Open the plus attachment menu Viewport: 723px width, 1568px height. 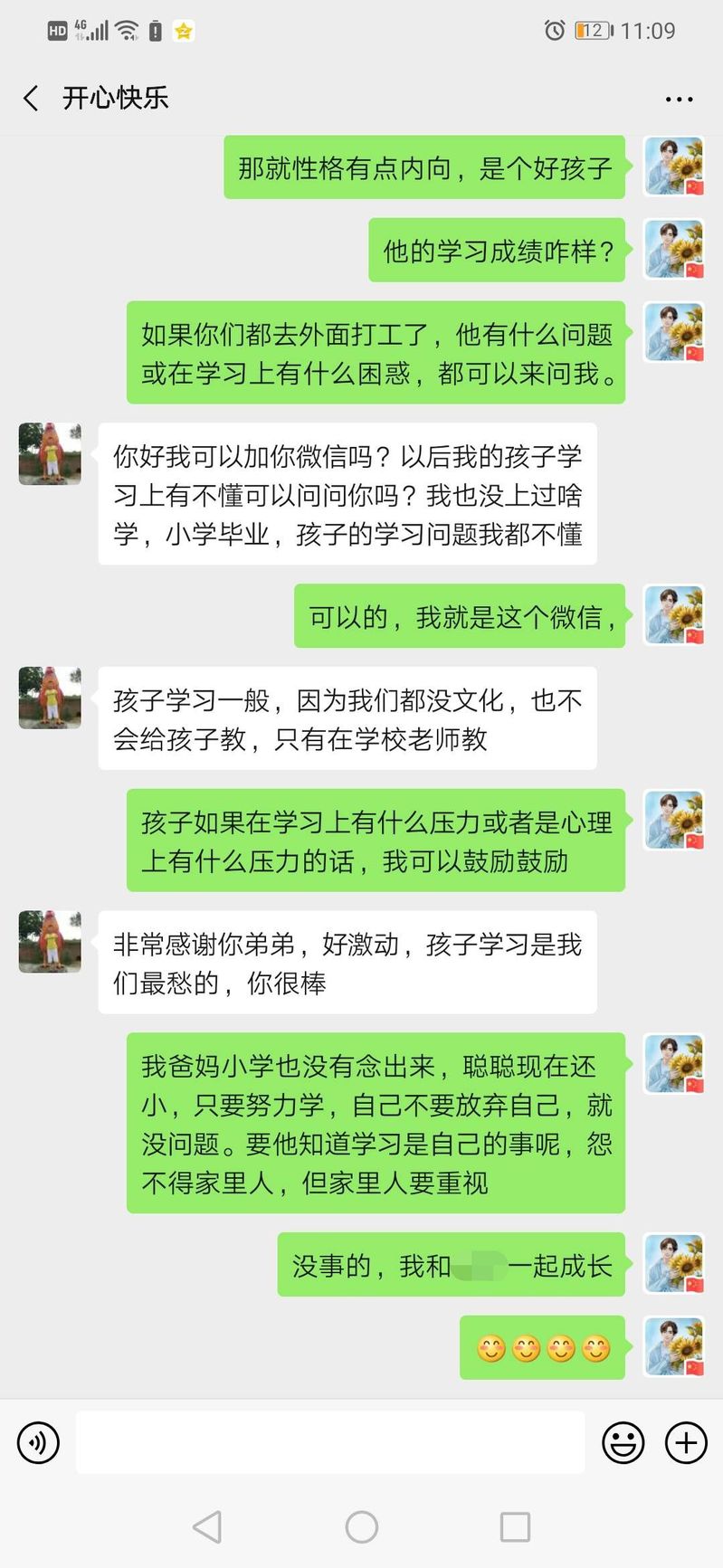686,1442
